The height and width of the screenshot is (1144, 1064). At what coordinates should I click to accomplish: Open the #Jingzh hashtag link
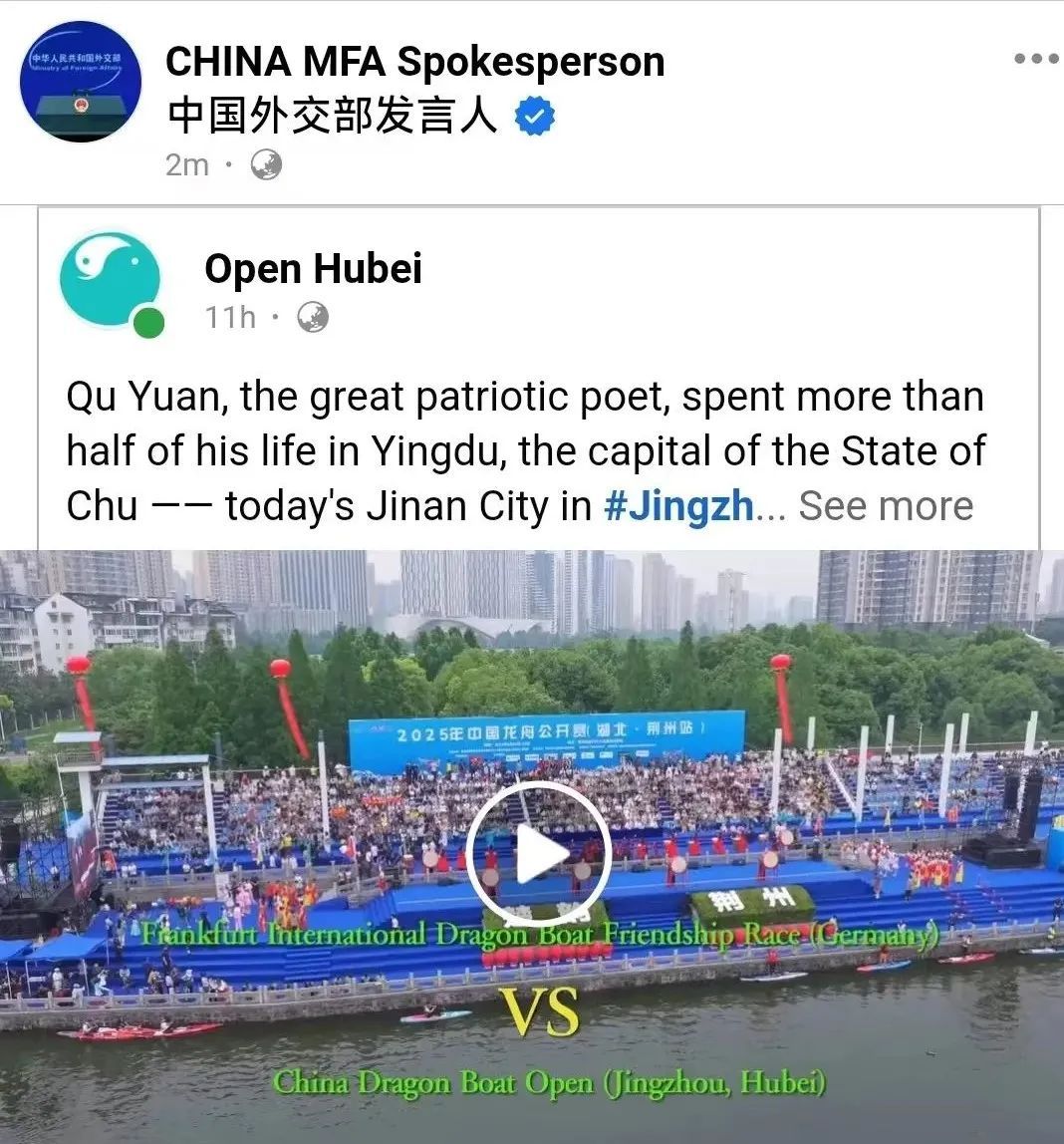(678, 506)
